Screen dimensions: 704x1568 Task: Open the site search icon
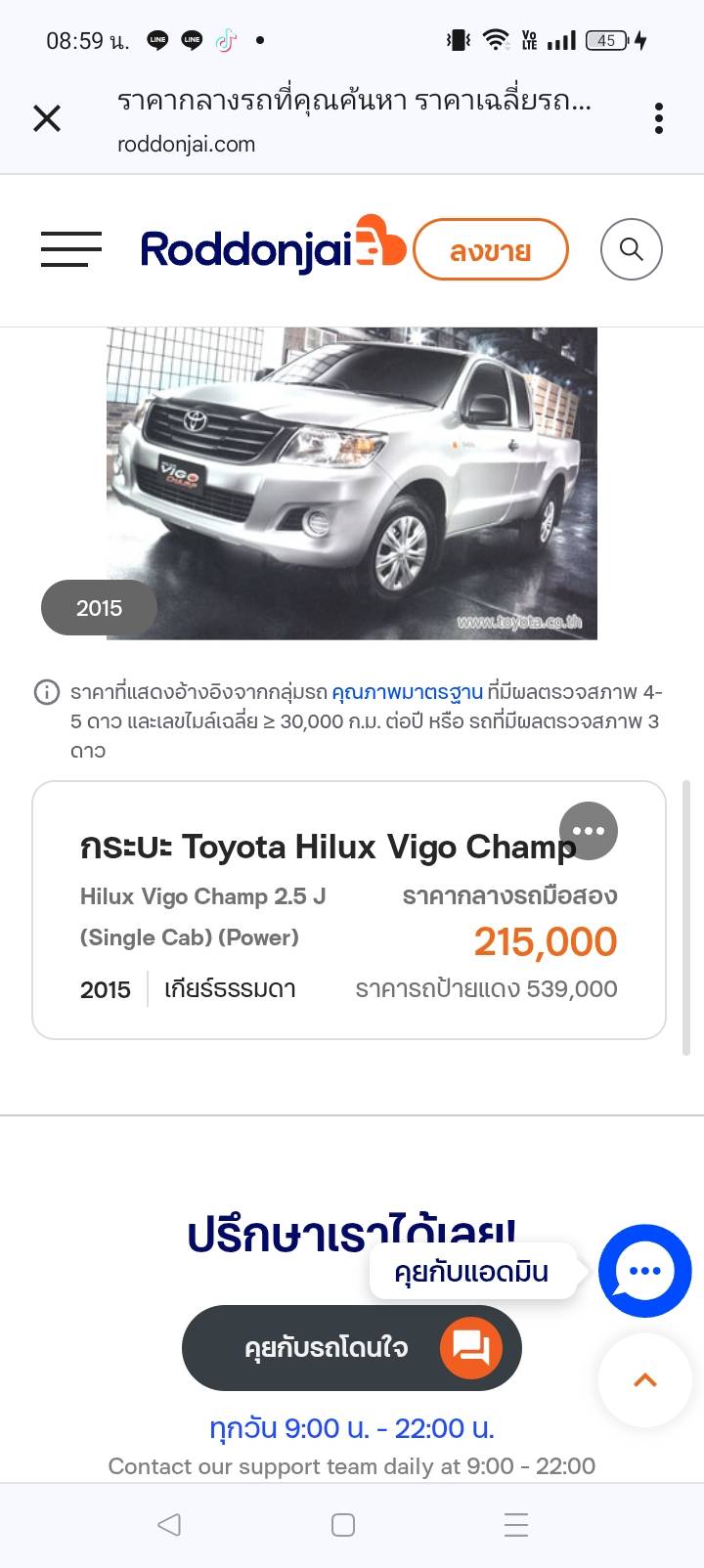click(x=632, y=249)
